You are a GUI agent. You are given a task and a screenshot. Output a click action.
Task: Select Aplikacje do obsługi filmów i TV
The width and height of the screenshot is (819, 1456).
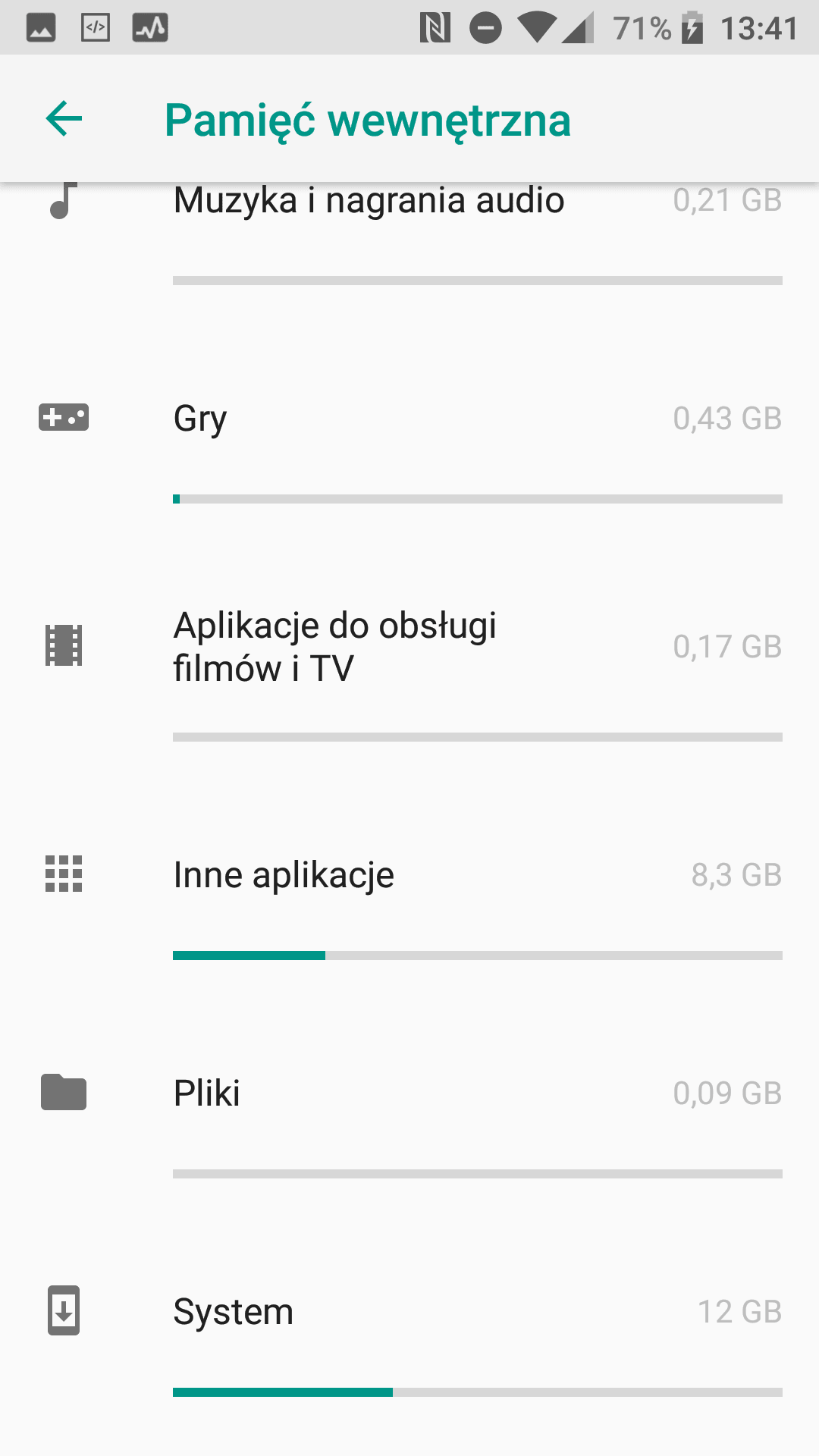409,675
